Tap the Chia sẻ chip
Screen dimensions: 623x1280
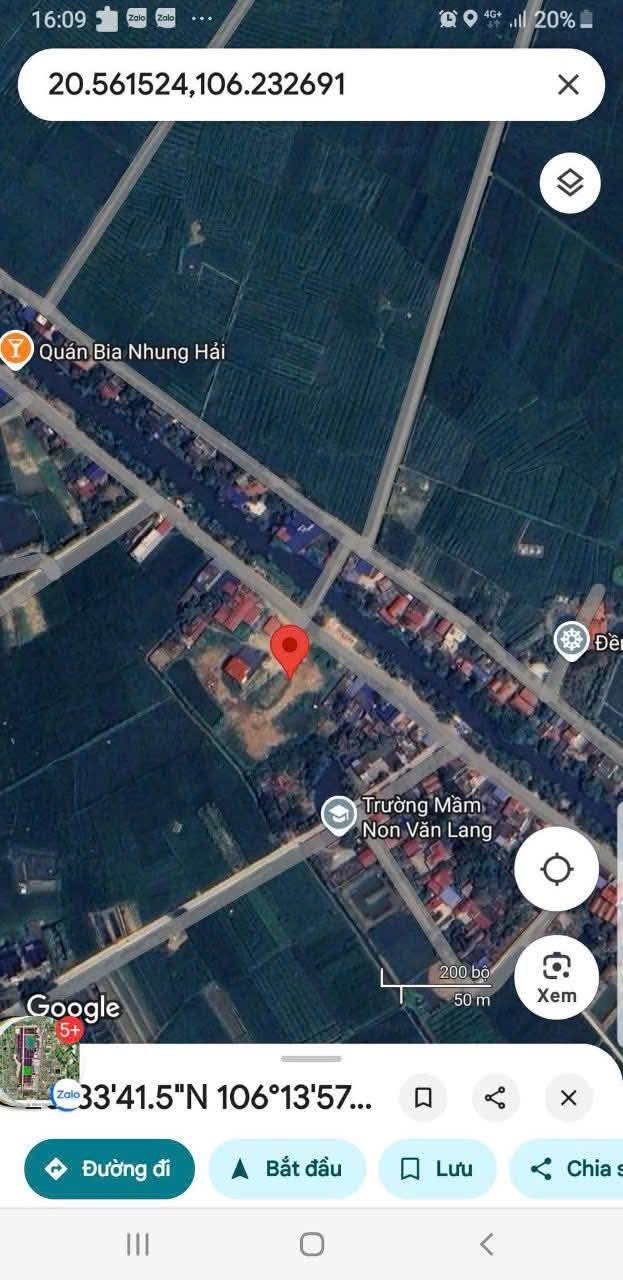pyautogui.click(x=568, y=1169)
